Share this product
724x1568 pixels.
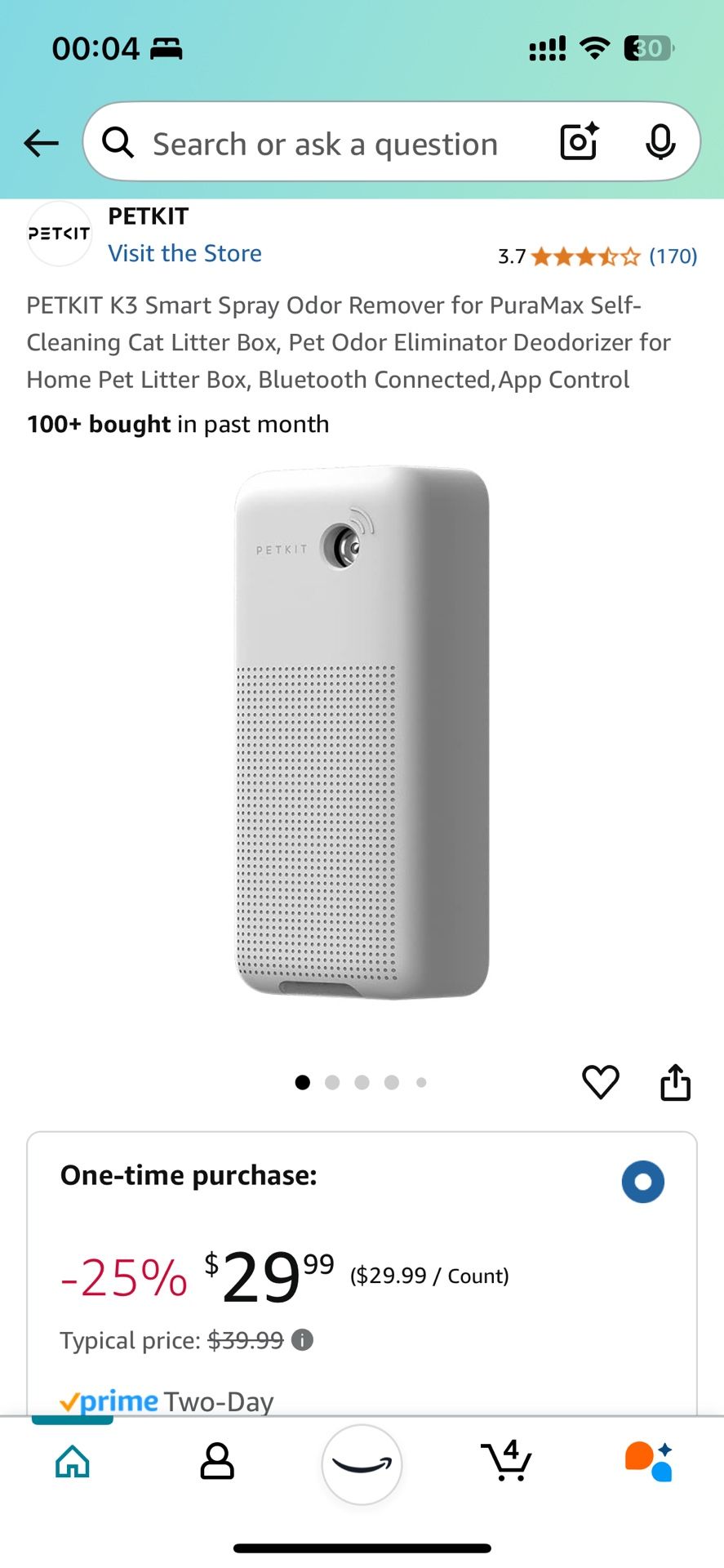click(x=675, y=1083)
